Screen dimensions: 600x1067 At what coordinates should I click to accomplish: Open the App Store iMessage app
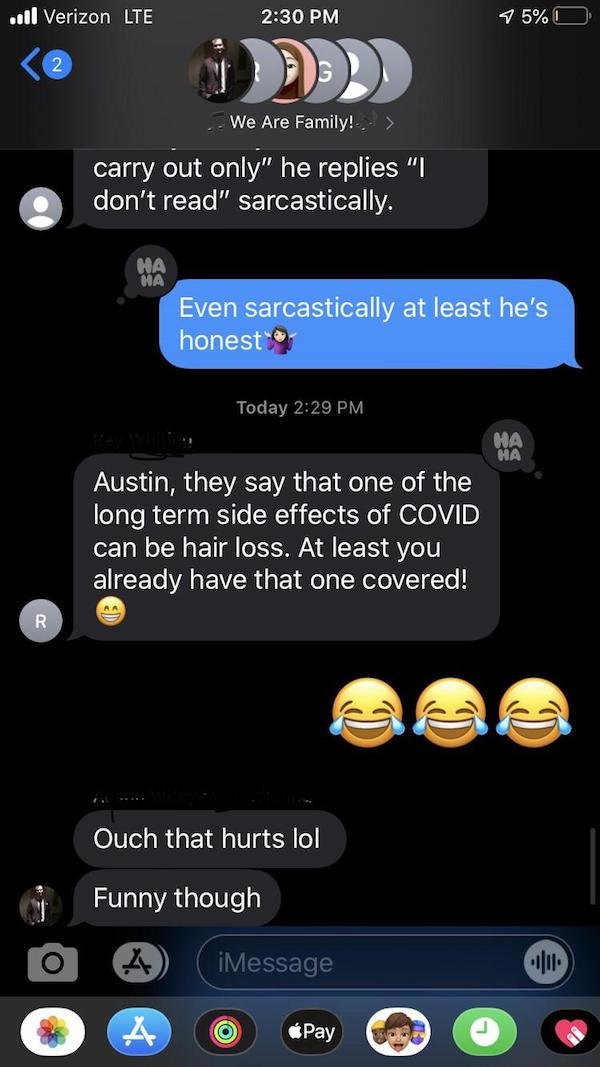tap(139, 1032)
